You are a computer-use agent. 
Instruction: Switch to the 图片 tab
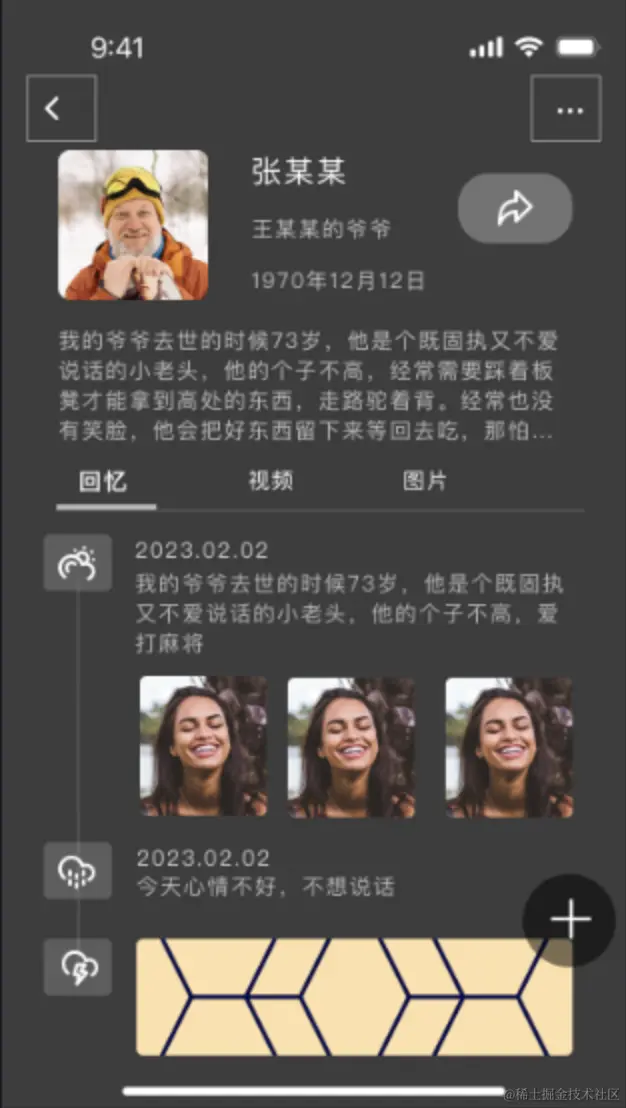[425, 481]
